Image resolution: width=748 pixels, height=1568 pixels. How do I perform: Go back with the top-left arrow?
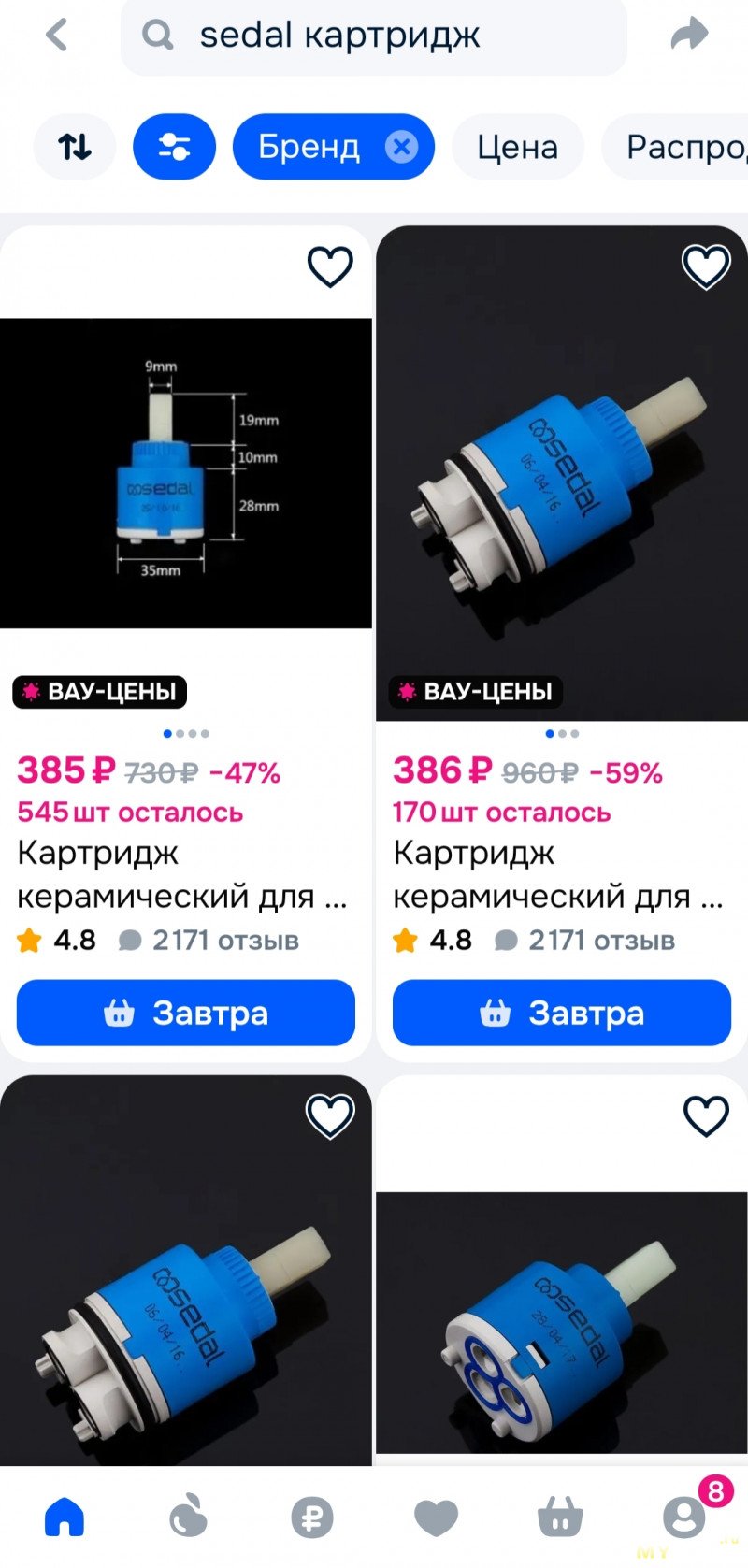(x=58, y=36)
